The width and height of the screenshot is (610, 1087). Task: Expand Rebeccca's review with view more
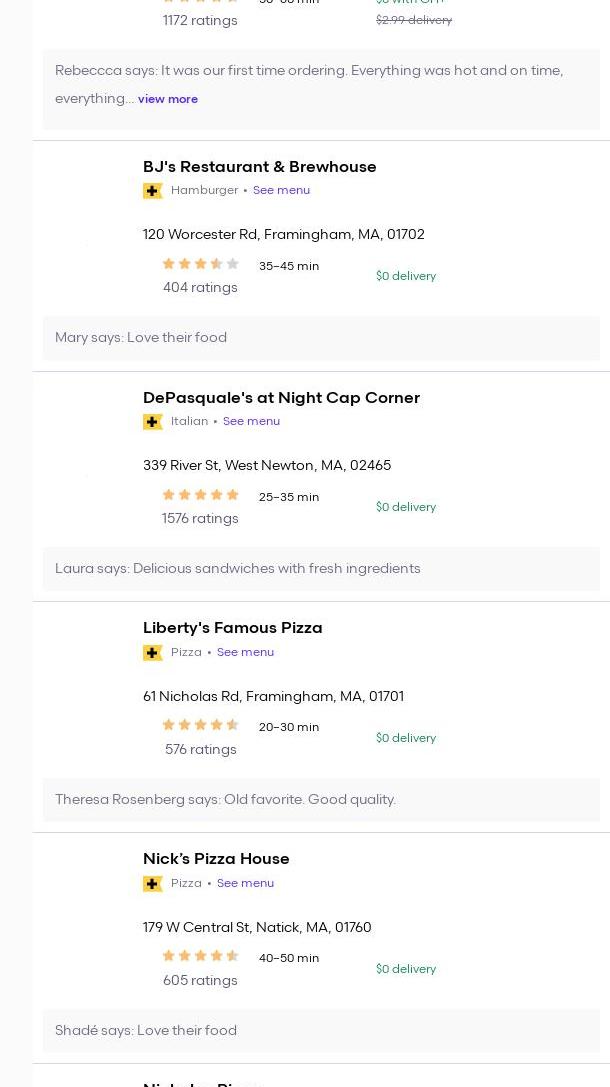[168, 99]
